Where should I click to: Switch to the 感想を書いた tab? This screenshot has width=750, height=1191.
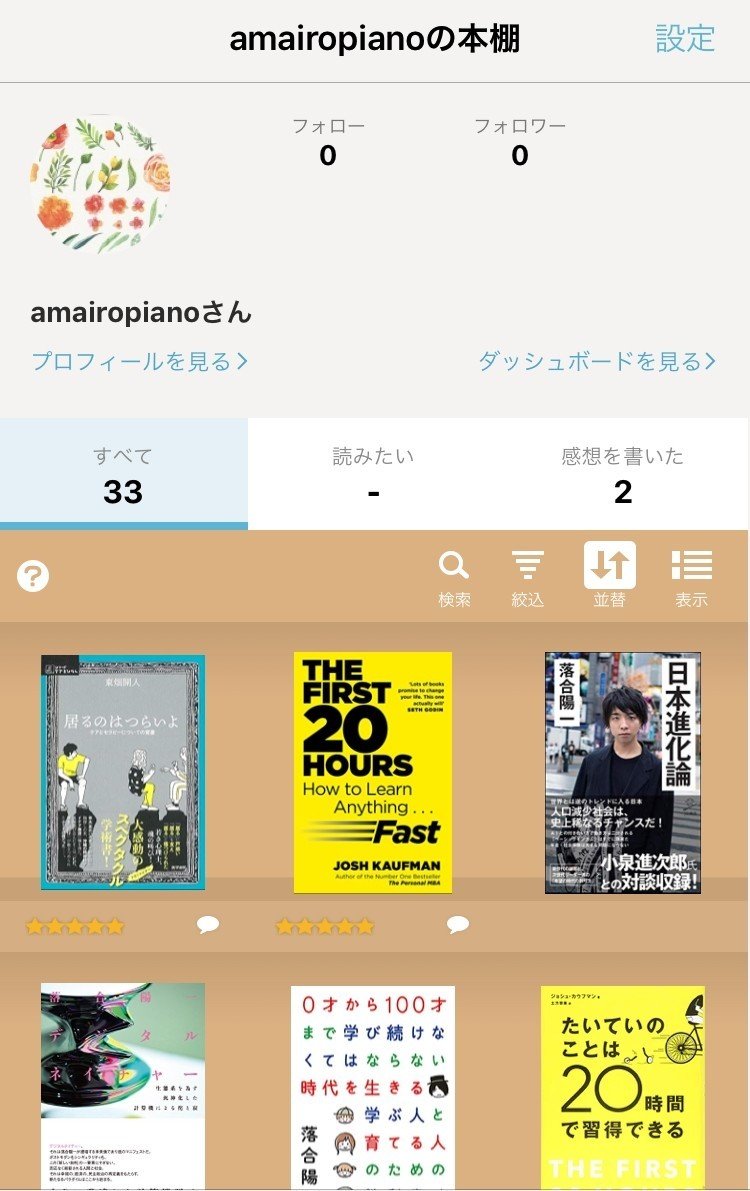point(623,474)
